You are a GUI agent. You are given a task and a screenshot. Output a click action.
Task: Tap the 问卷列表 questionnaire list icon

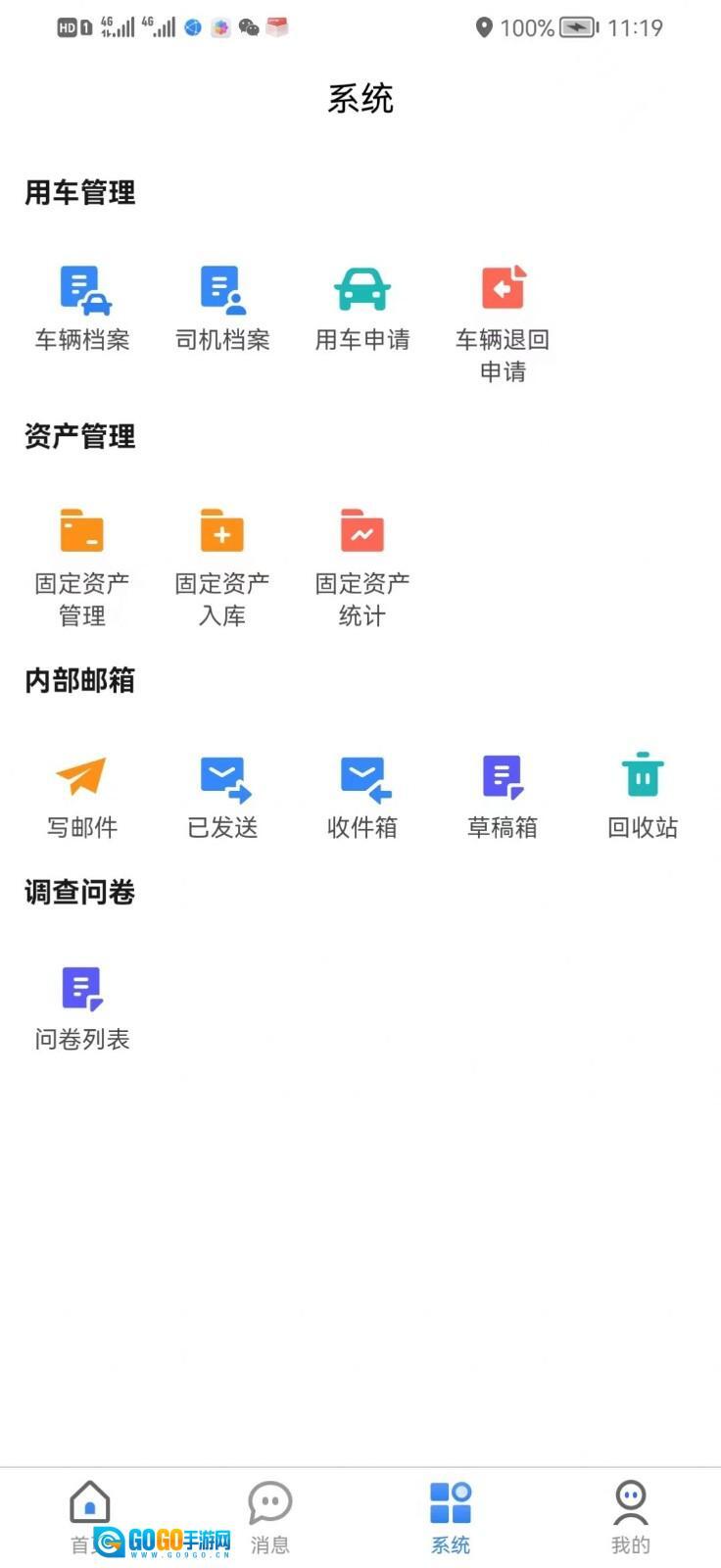[x=82, y=988]
